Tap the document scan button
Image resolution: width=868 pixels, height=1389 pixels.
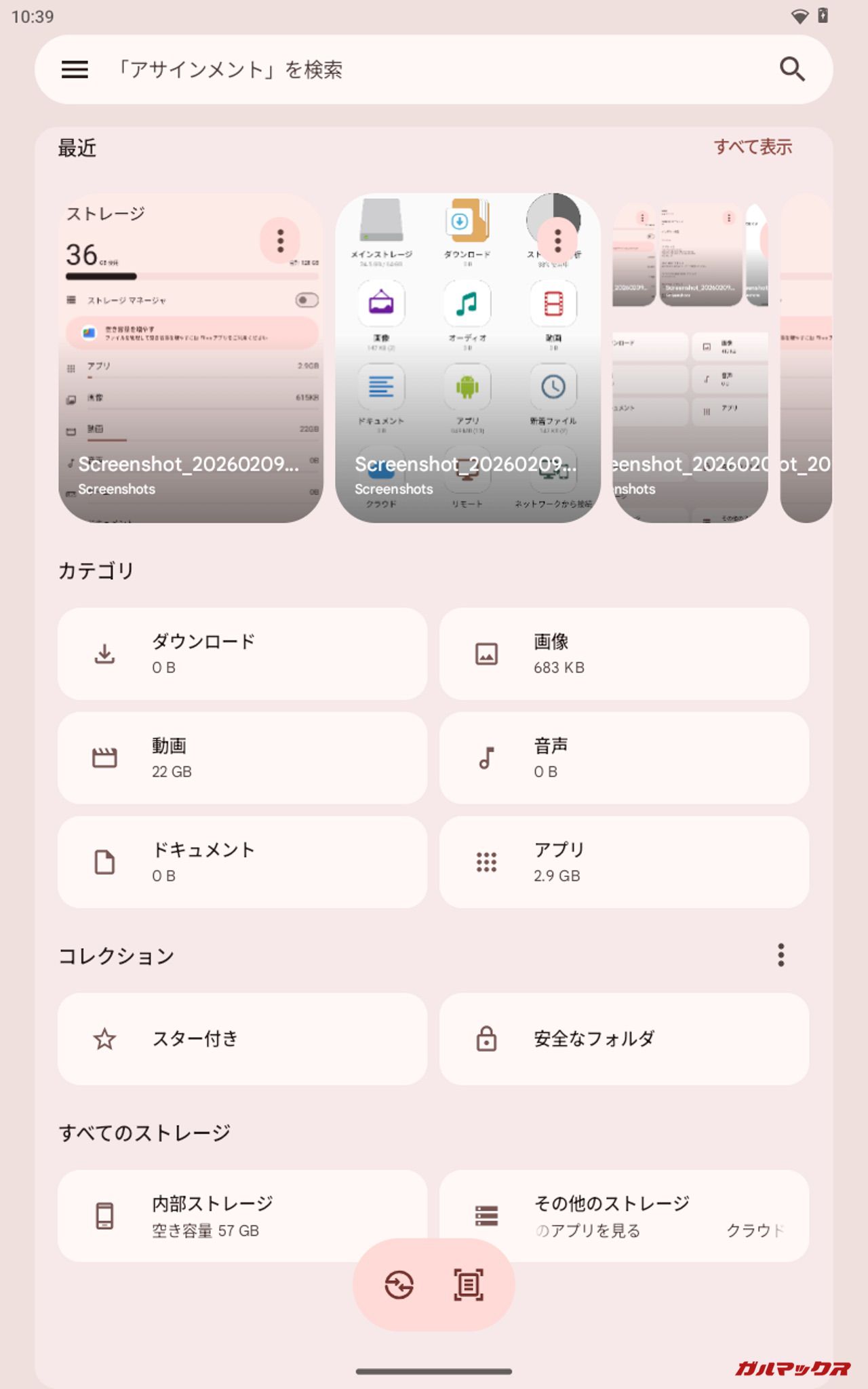click(x=469, y=1285)
